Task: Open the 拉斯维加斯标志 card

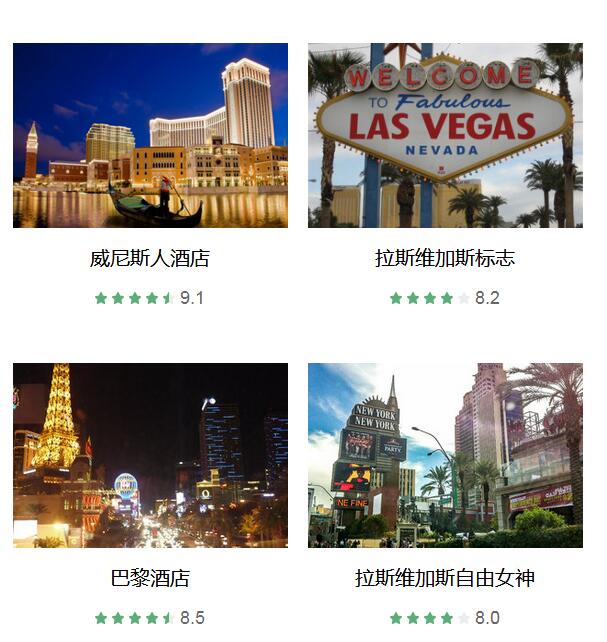Action: [x=445, y=136]
